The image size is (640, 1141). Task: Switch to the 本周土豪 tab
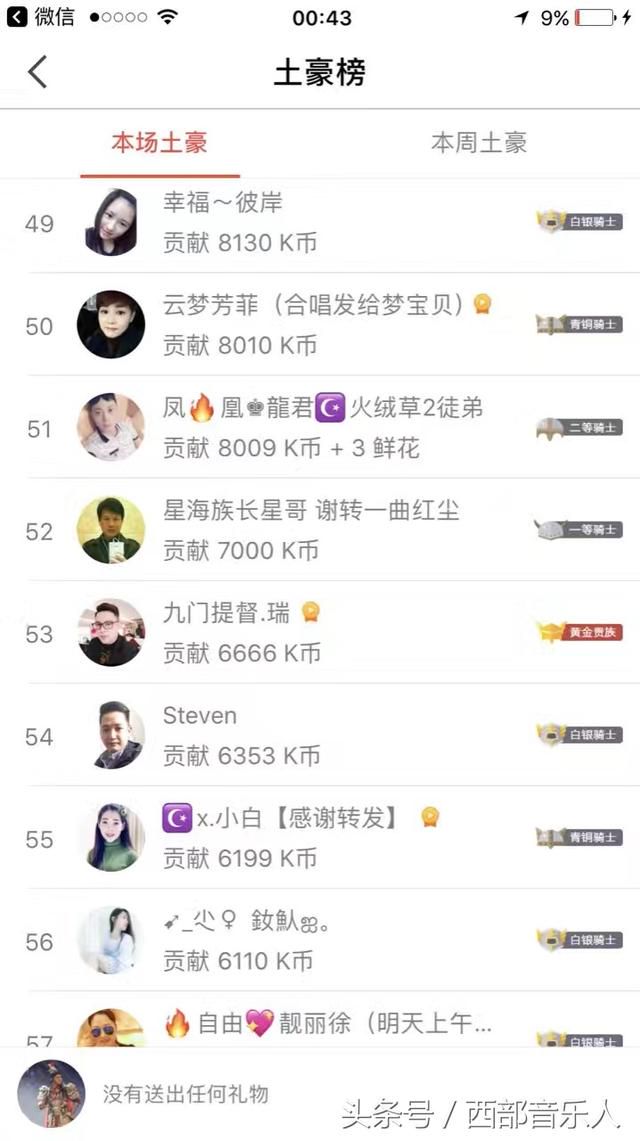click(479, 143)
